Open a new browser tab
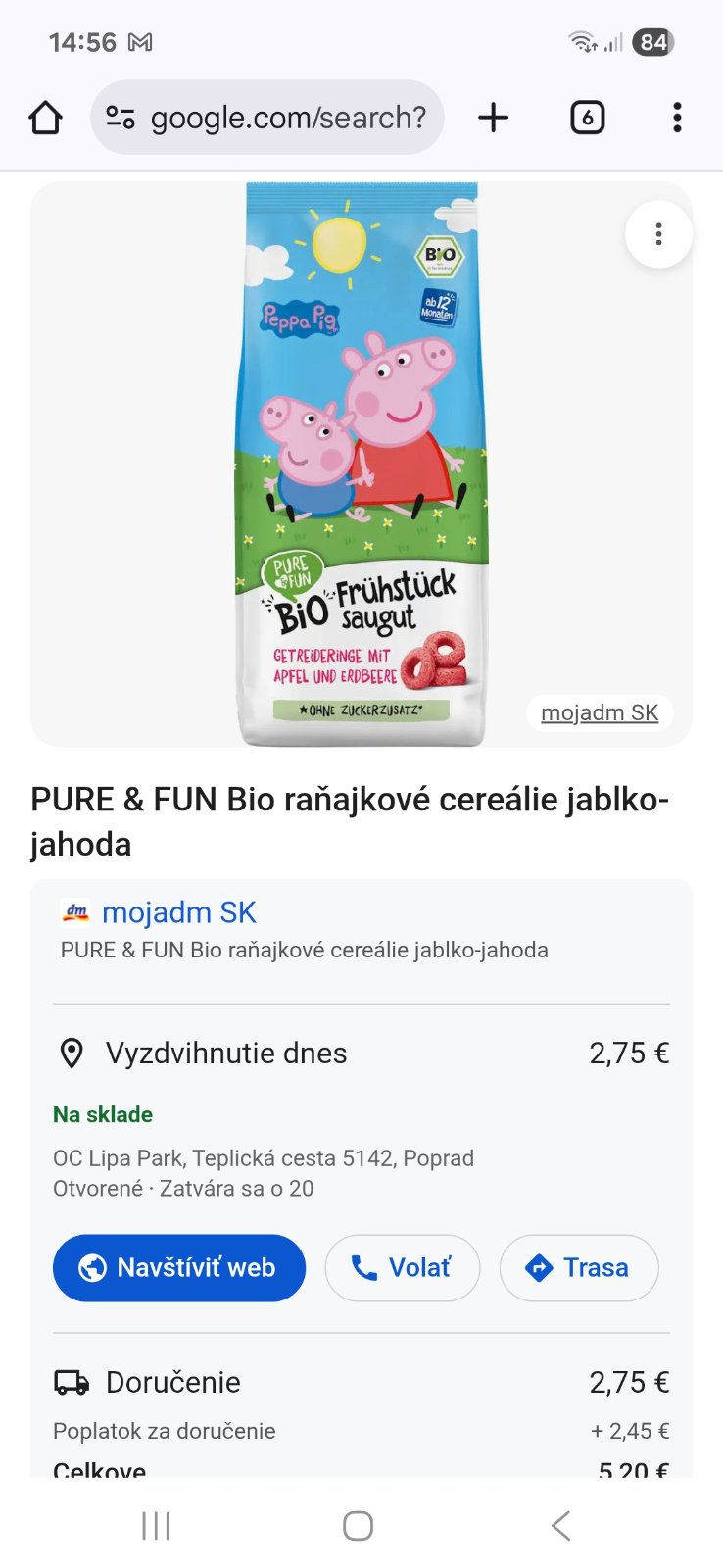 pos(493,118)
